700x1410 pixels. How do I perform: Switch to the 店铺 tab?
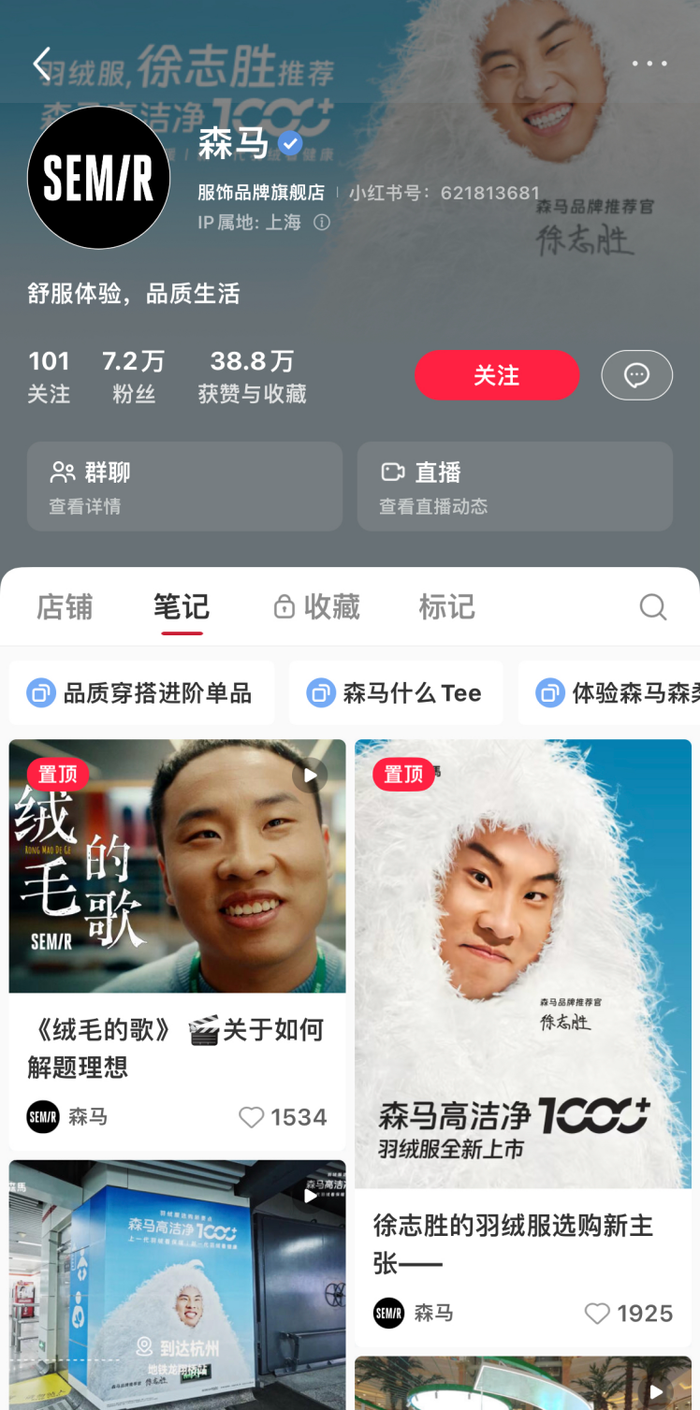click(65, 607)
